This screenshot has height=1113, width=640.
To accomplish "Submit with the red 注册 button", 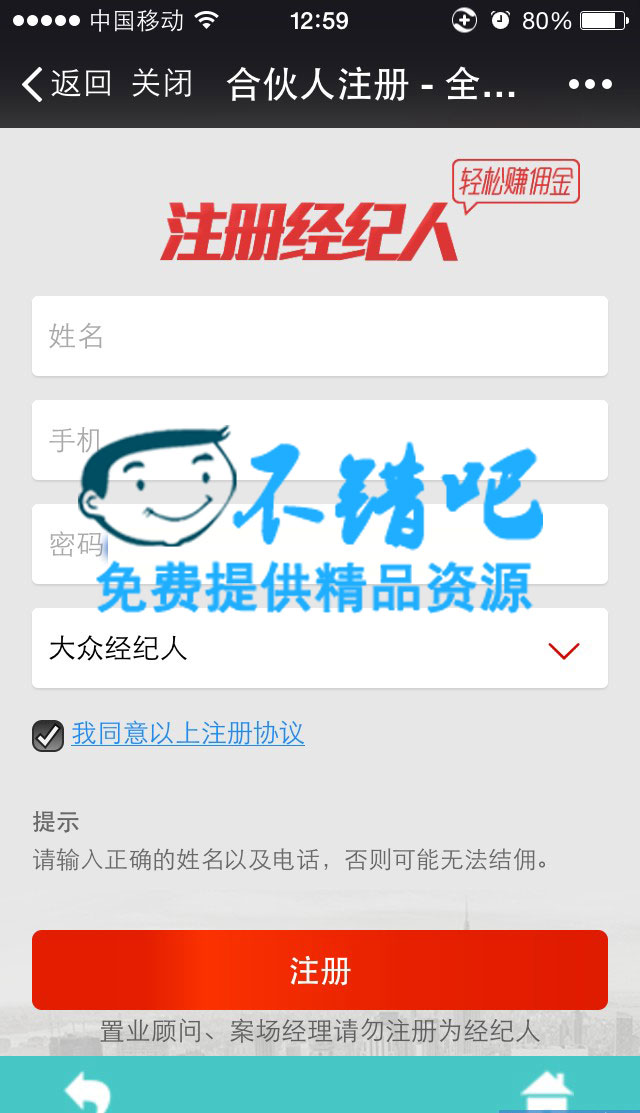I will (320, 970).
